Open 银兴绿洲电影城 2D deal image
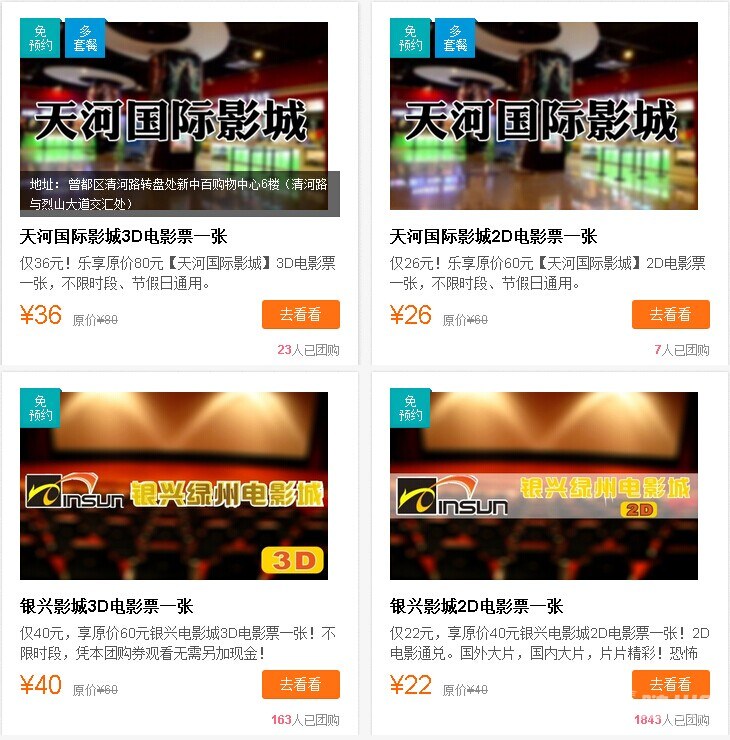Viewport: 730px width, 740px height. pyautogui.click(x=543, y=485)
